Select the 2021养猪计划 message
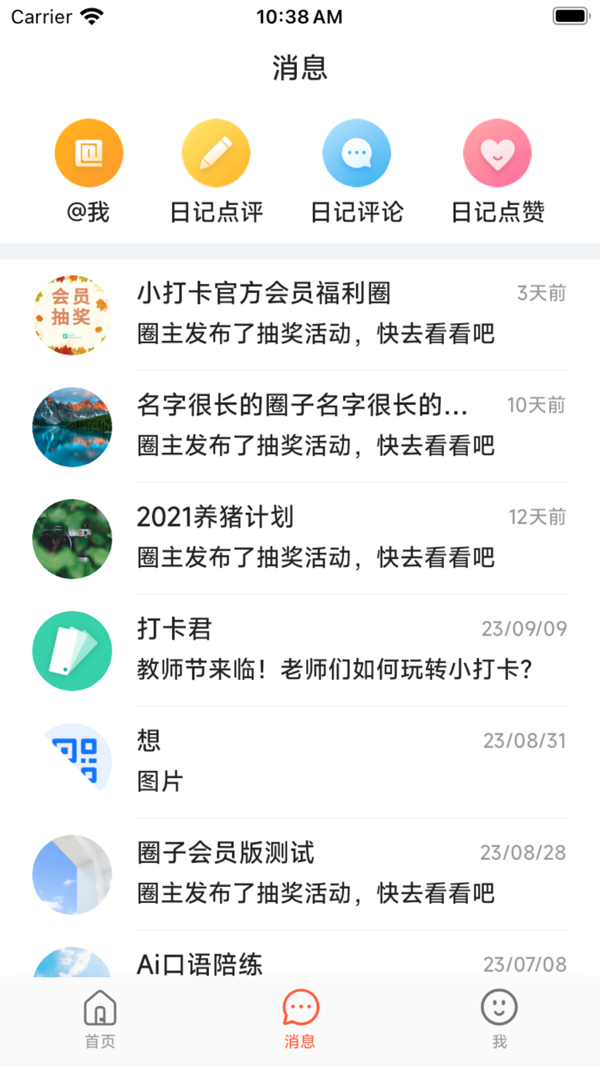Screen dimensions: 600x1067 [x=300, y=538]
